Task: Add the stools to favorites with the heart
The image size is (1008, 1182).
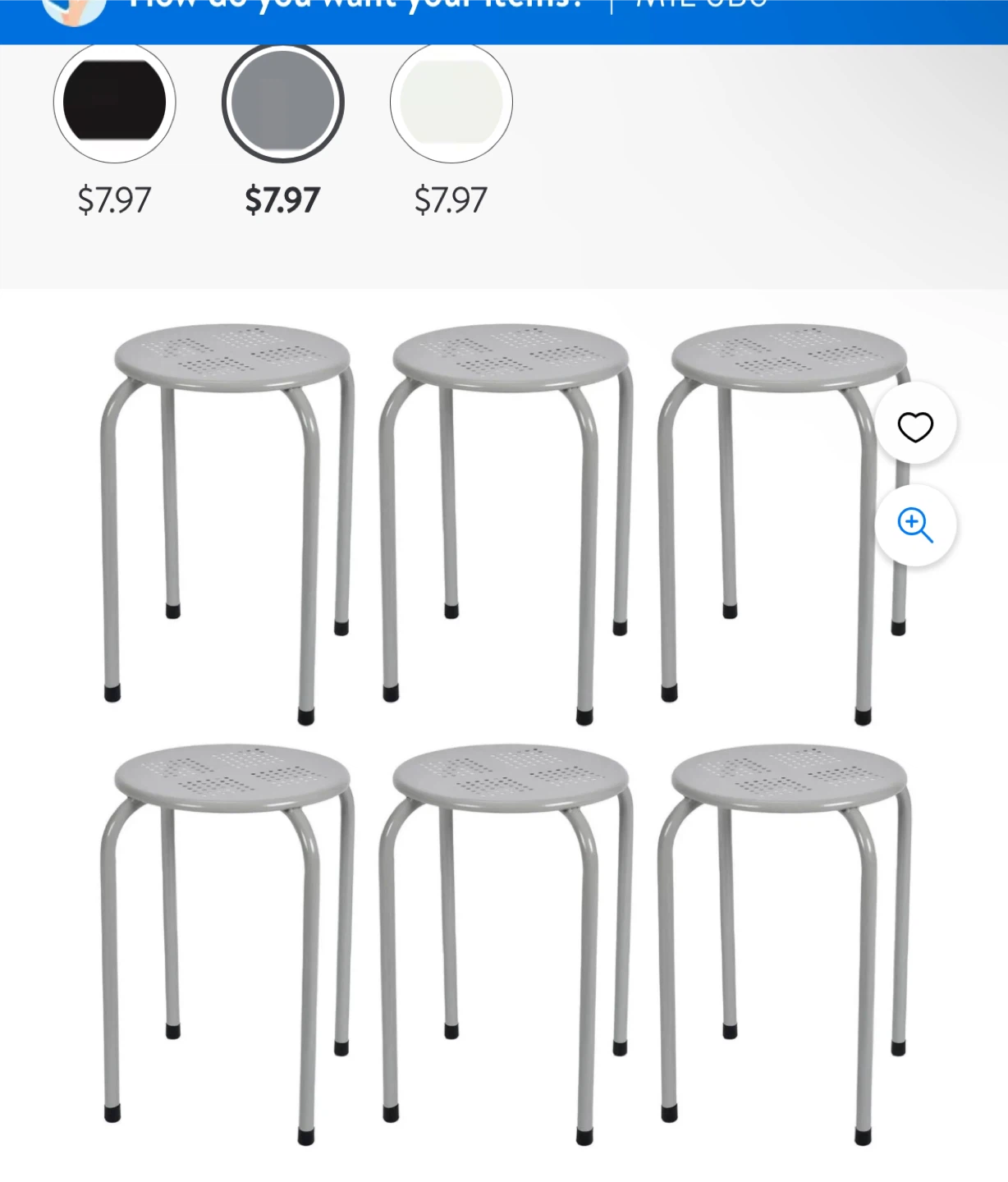Action: [915, 426]
